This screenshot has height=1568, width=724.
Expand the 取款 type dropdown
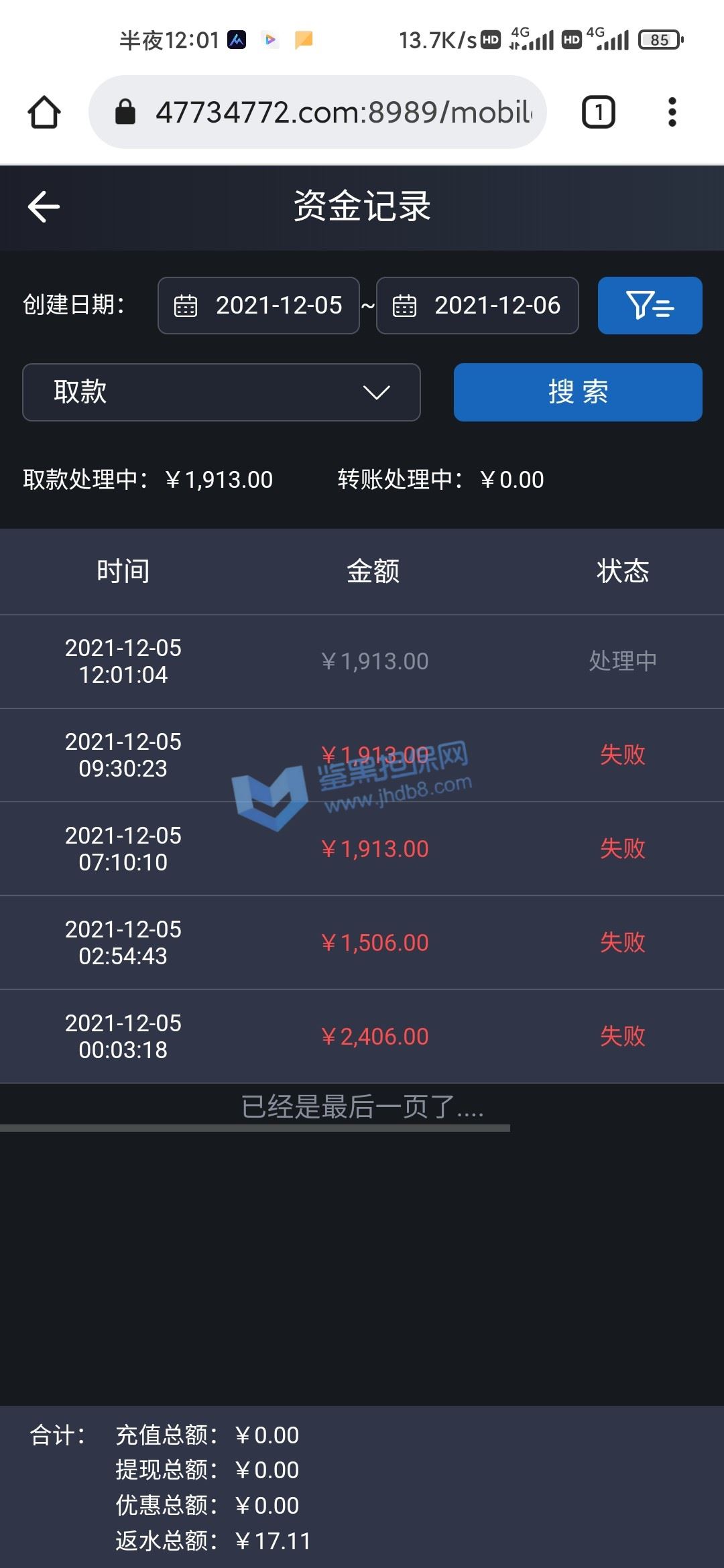click(221, 393)
